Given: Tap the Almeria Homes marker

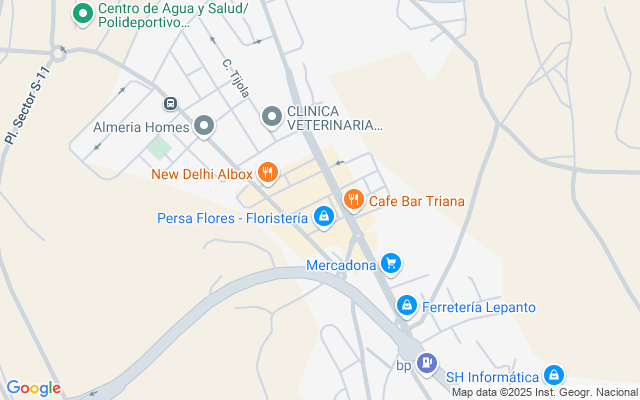Looking at the screenshot, I should 205,126.
